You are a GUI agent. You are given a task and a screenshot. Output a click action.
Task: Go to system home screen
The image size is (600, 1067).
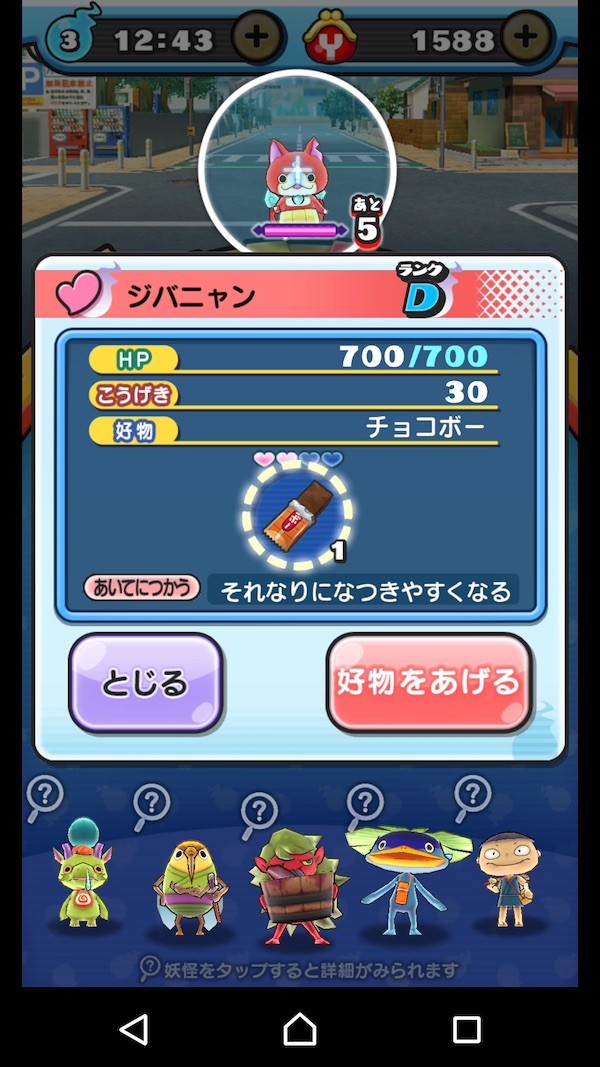300,1028
